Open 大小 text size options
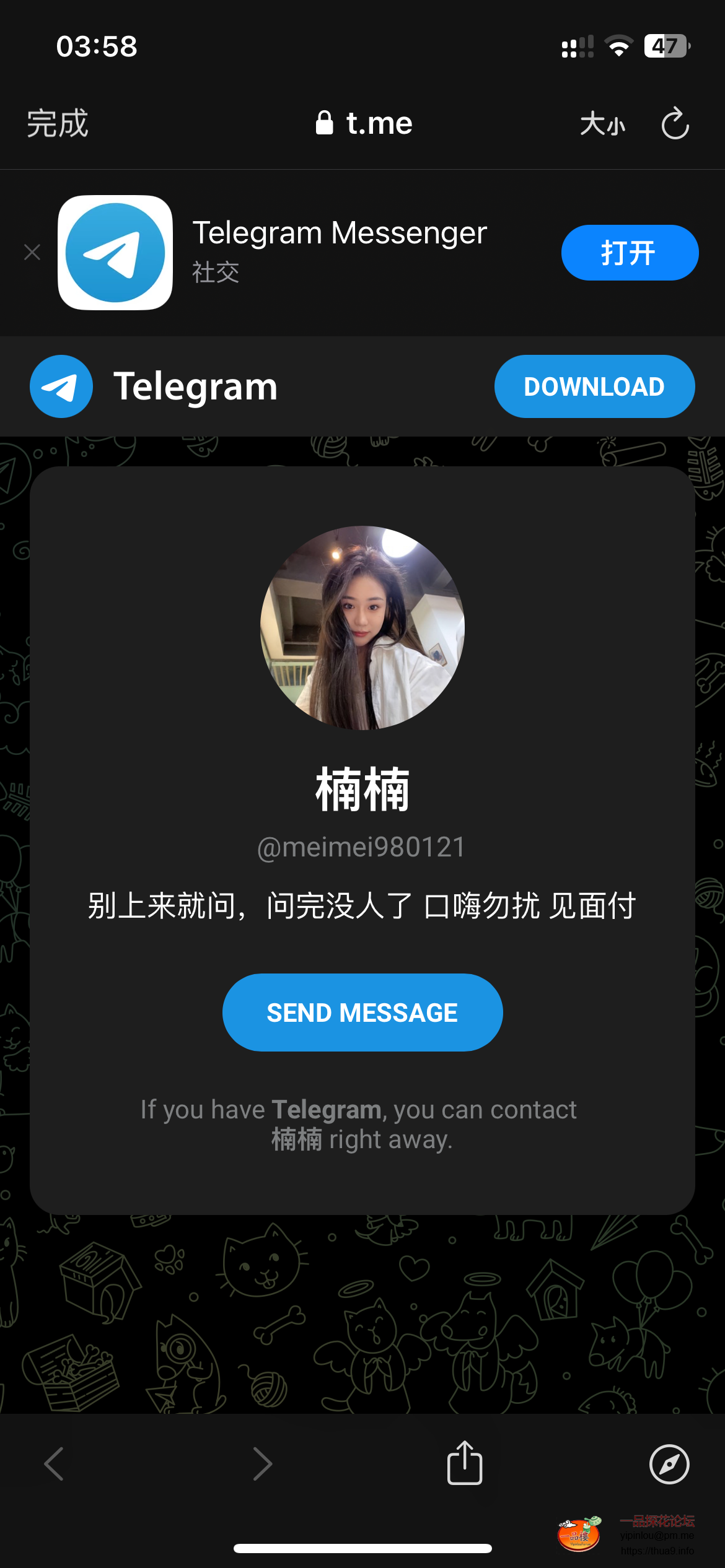The height and width of the screenshot is (1568, 725). coord(604,123)
